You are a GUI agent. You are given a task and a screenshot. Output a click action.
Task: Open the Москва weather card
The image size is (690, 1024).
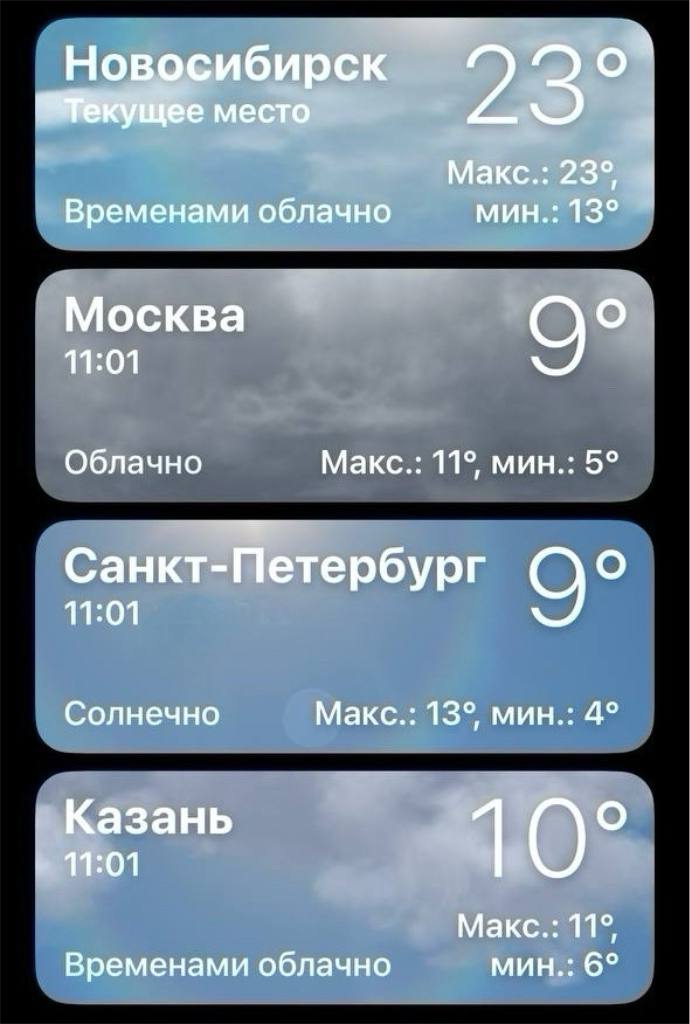[x=345, y=385]
